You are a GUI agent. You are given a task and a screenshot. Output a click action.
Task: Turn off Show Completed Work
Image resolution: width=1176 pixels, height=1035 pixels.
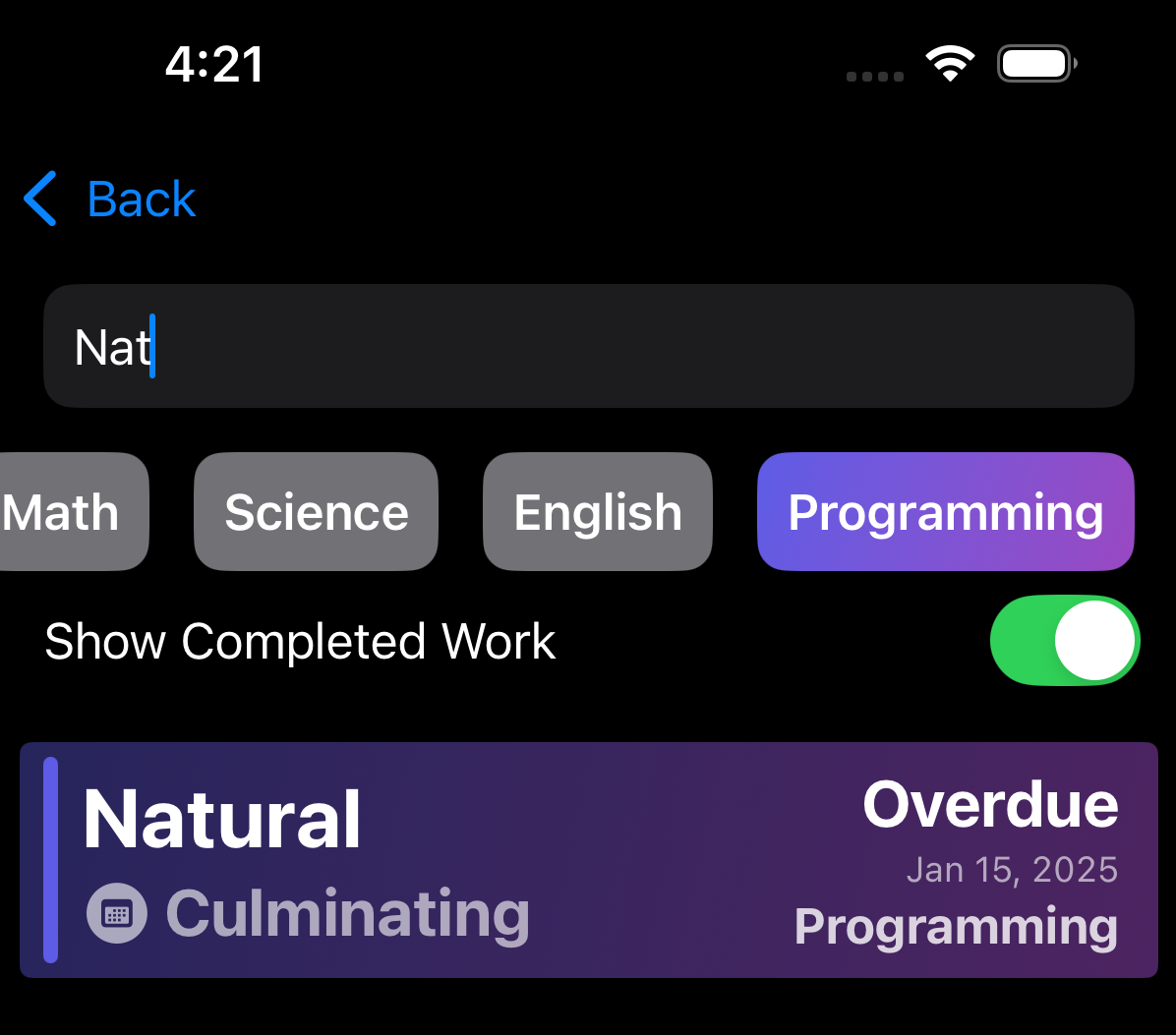coord(1064,640)
